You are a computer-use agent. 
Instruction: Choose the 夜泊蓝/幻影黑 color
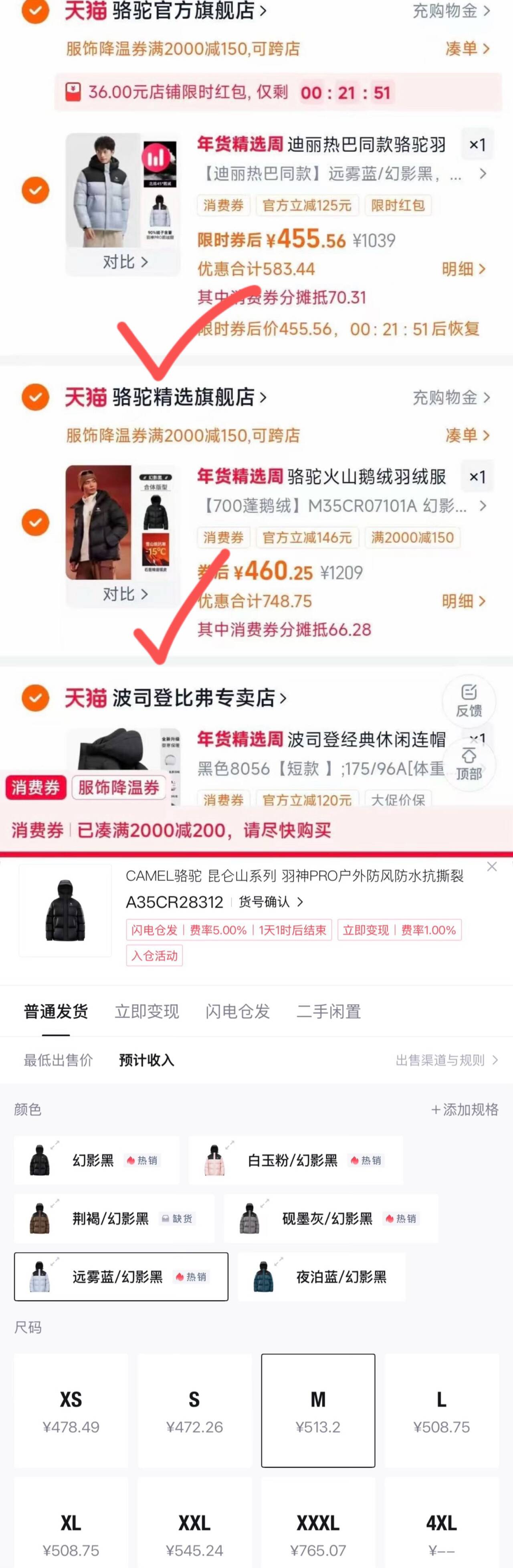click(x=321, y=1277)
